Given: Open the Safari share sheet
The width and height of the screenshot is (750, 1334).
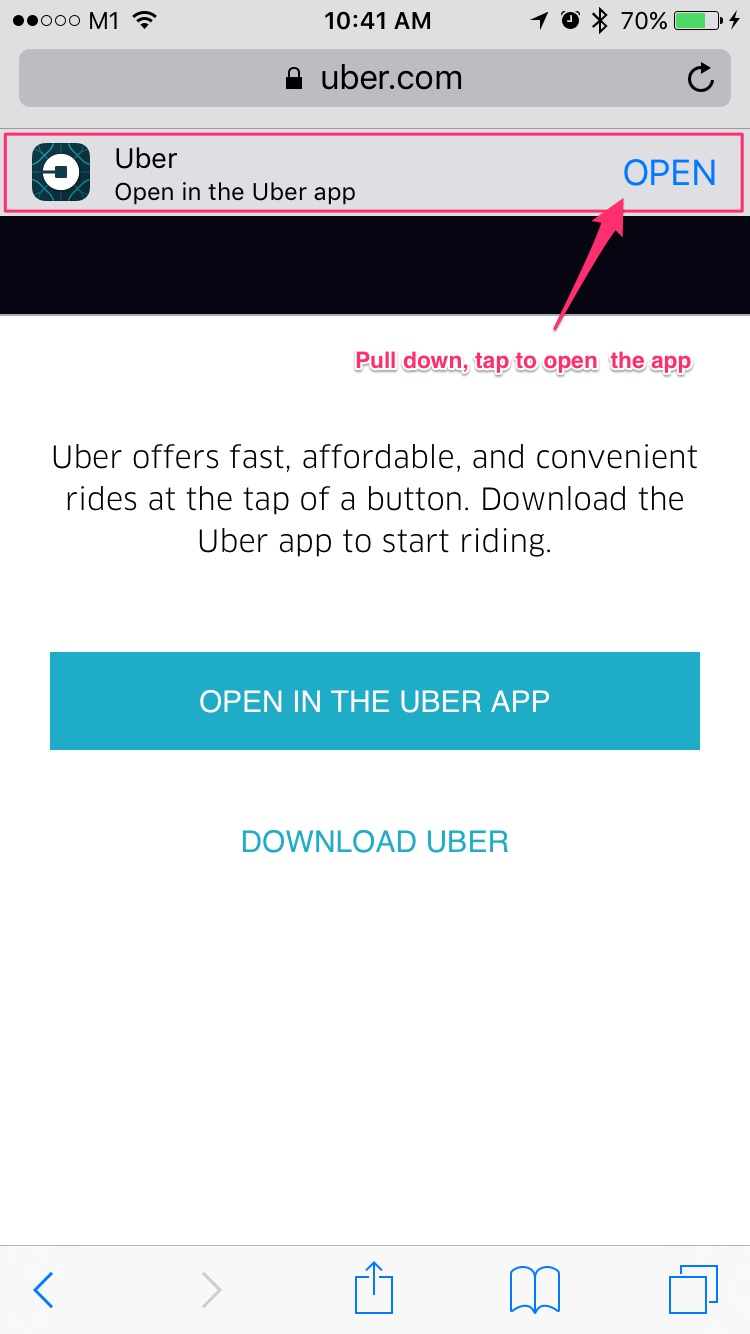Looking at the screenshot, I should (375, 1287).
